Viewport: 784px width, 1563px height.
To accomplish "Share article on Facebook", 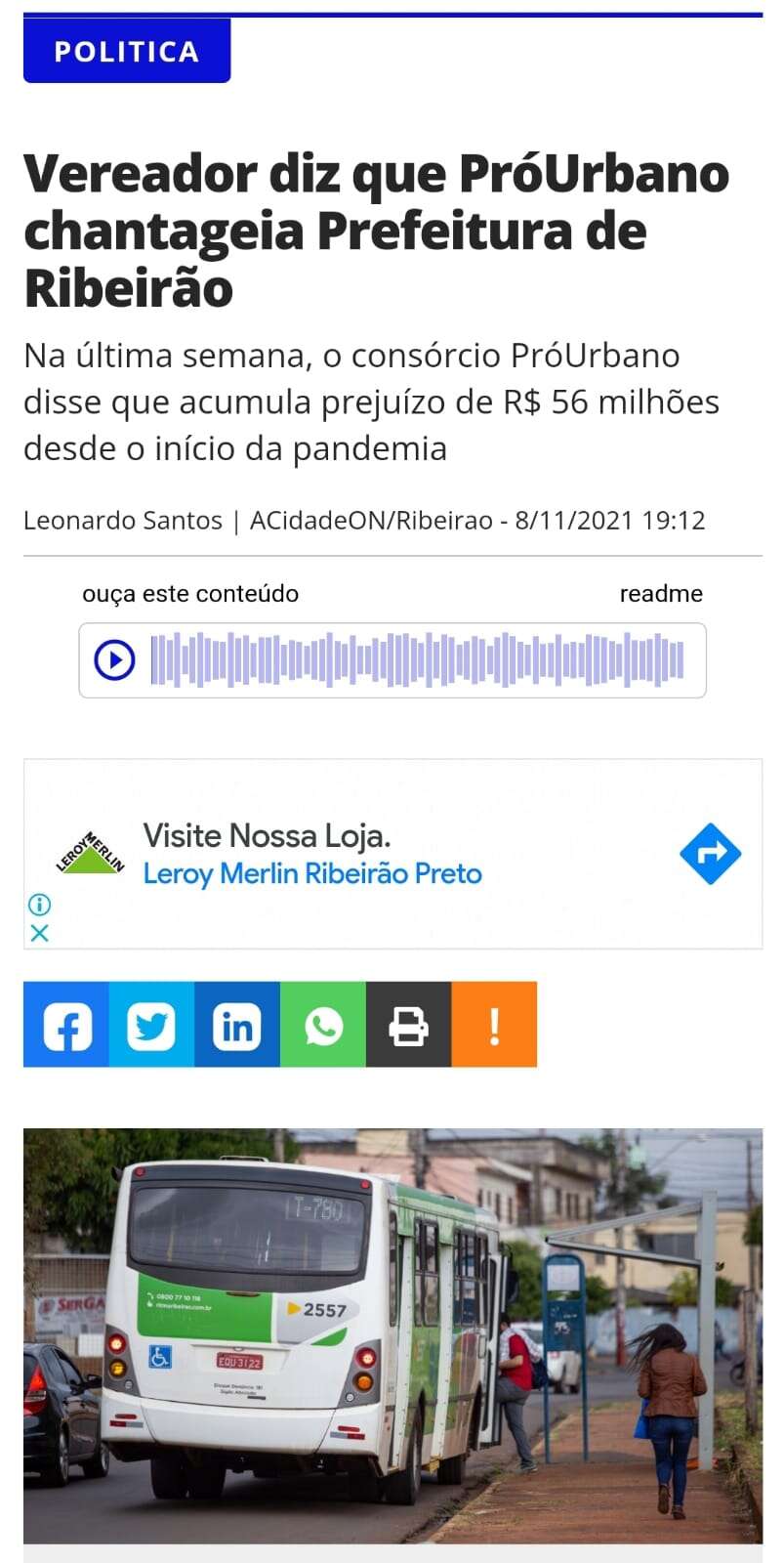I will [66, 1025].
